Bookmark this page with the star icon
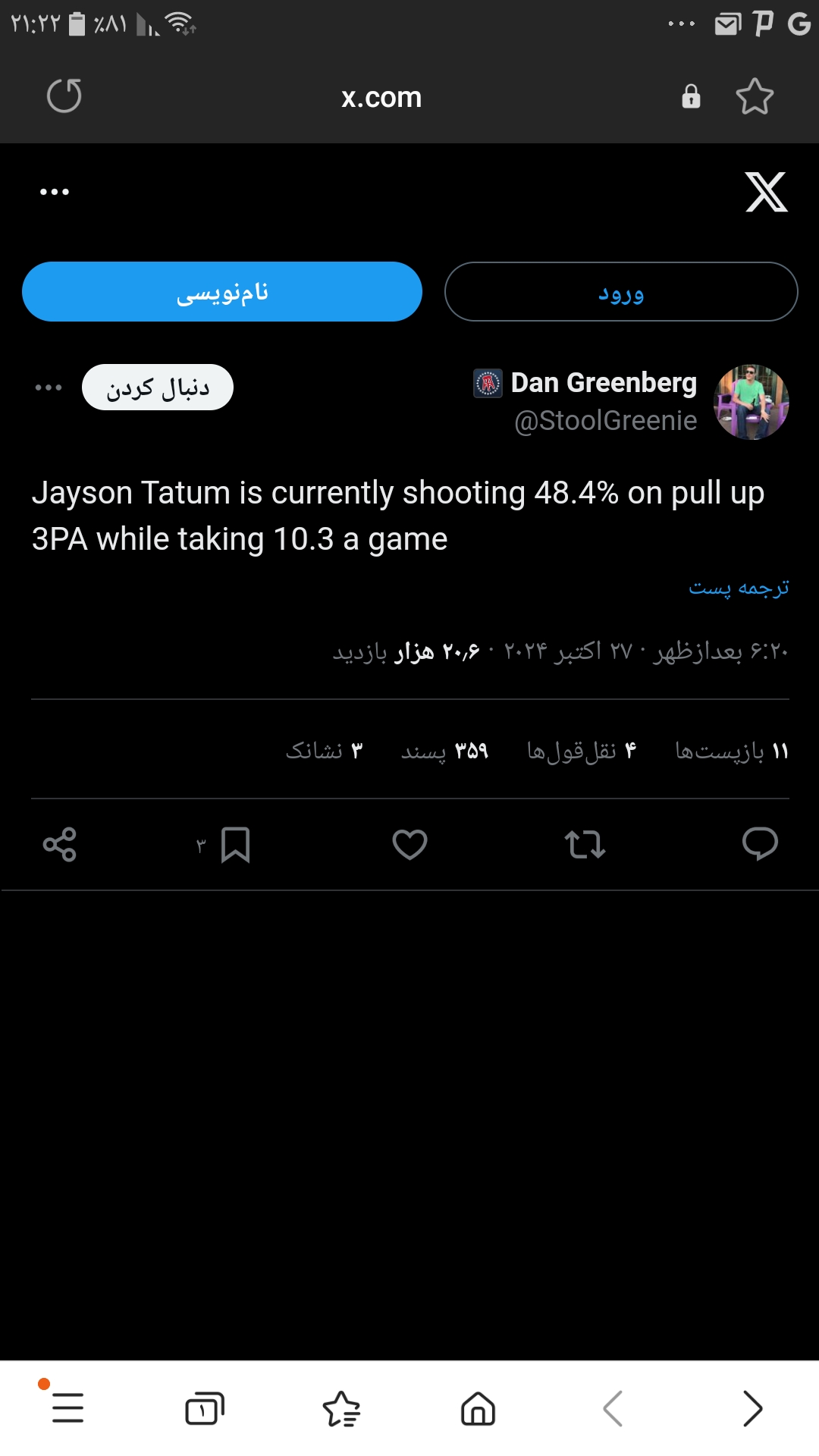The width and height of the screenshot is (819, 1456). (x=755, y=96)
